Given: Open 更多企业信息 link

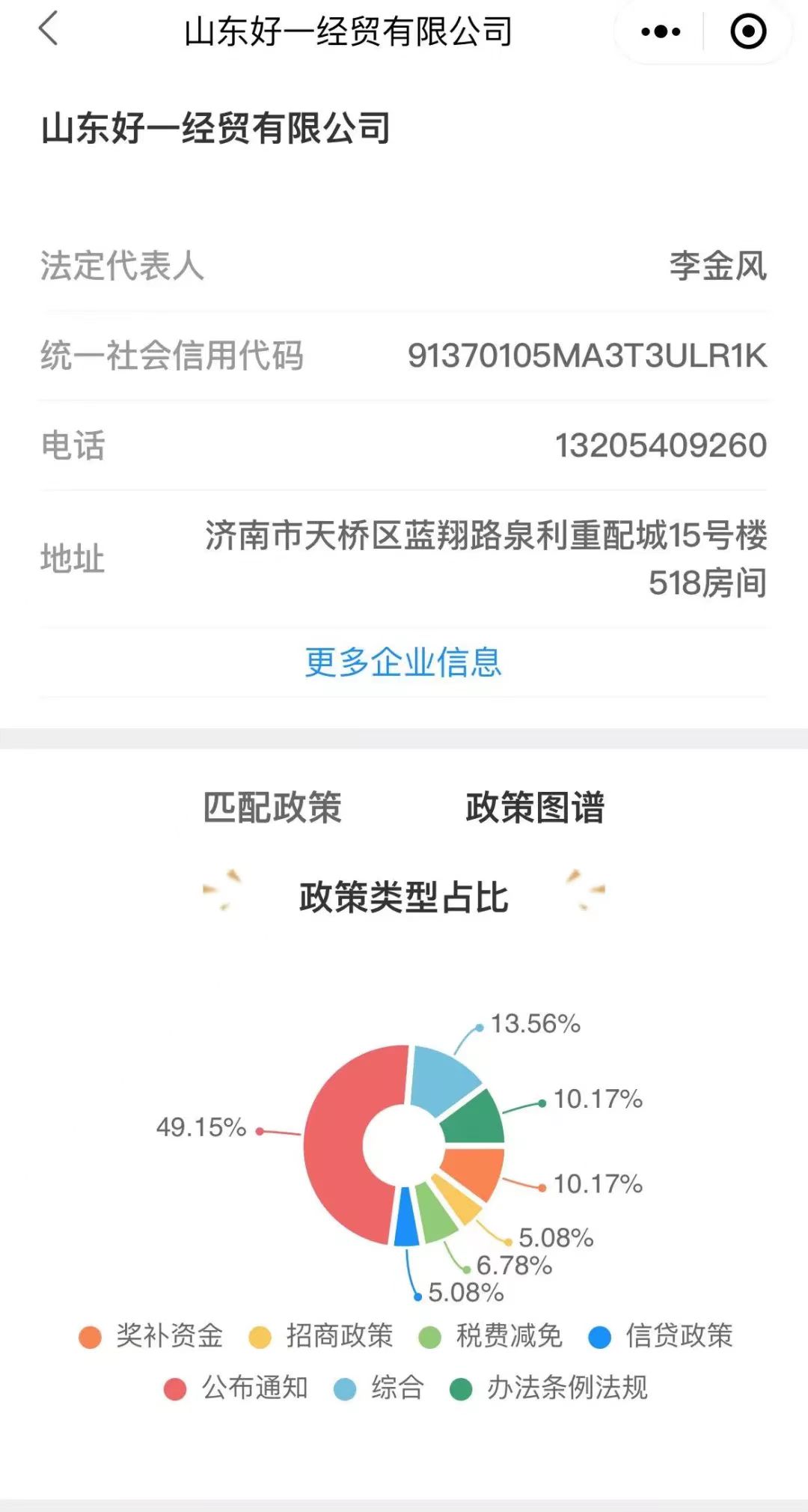Looking at the screenshot, I should click(403, 662).
